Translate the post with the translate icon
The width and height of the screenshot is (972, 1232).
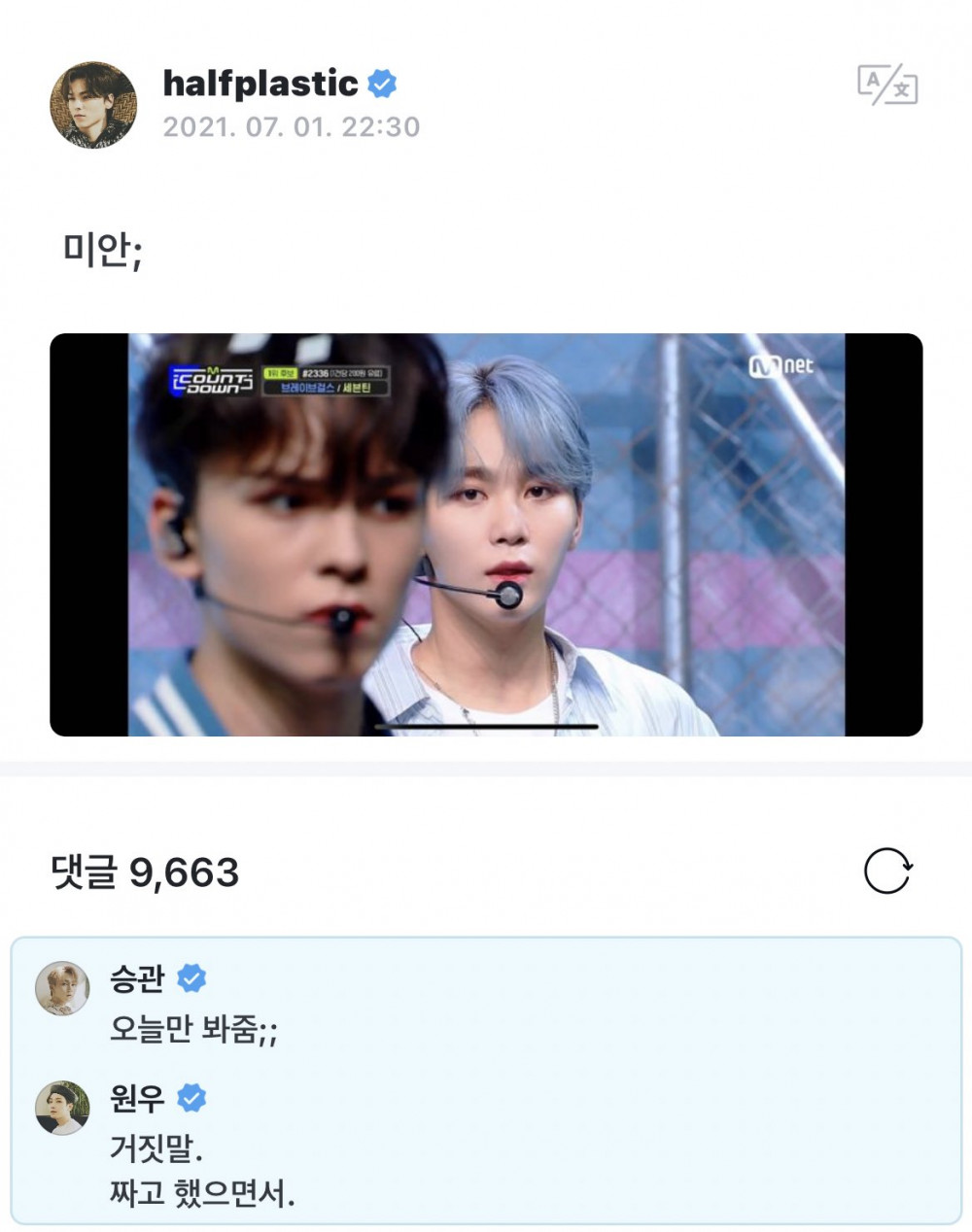pos(886,86)
